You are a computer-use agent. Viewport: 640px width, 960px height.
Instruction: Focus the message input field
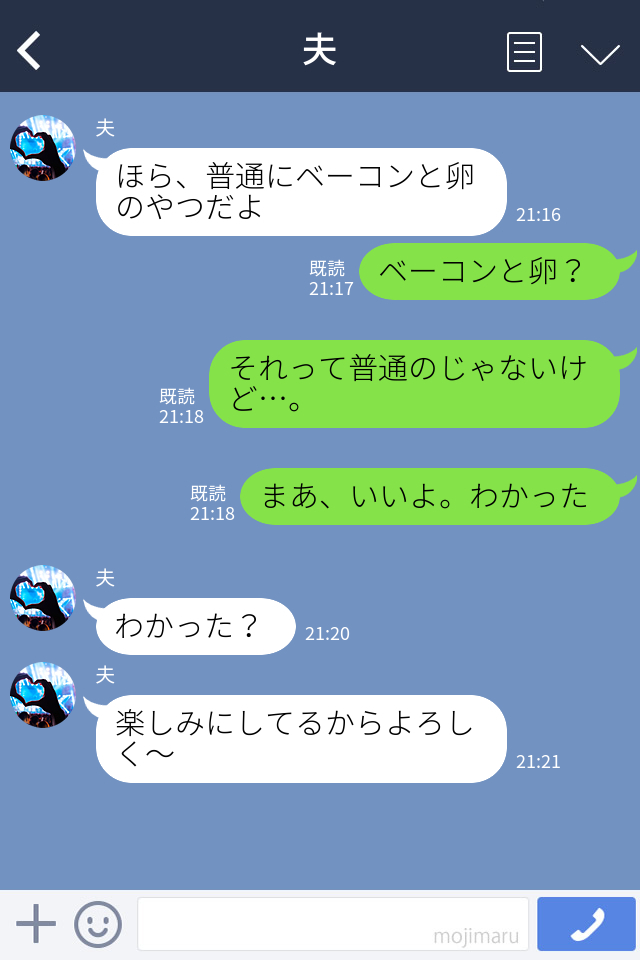[332, 924]
